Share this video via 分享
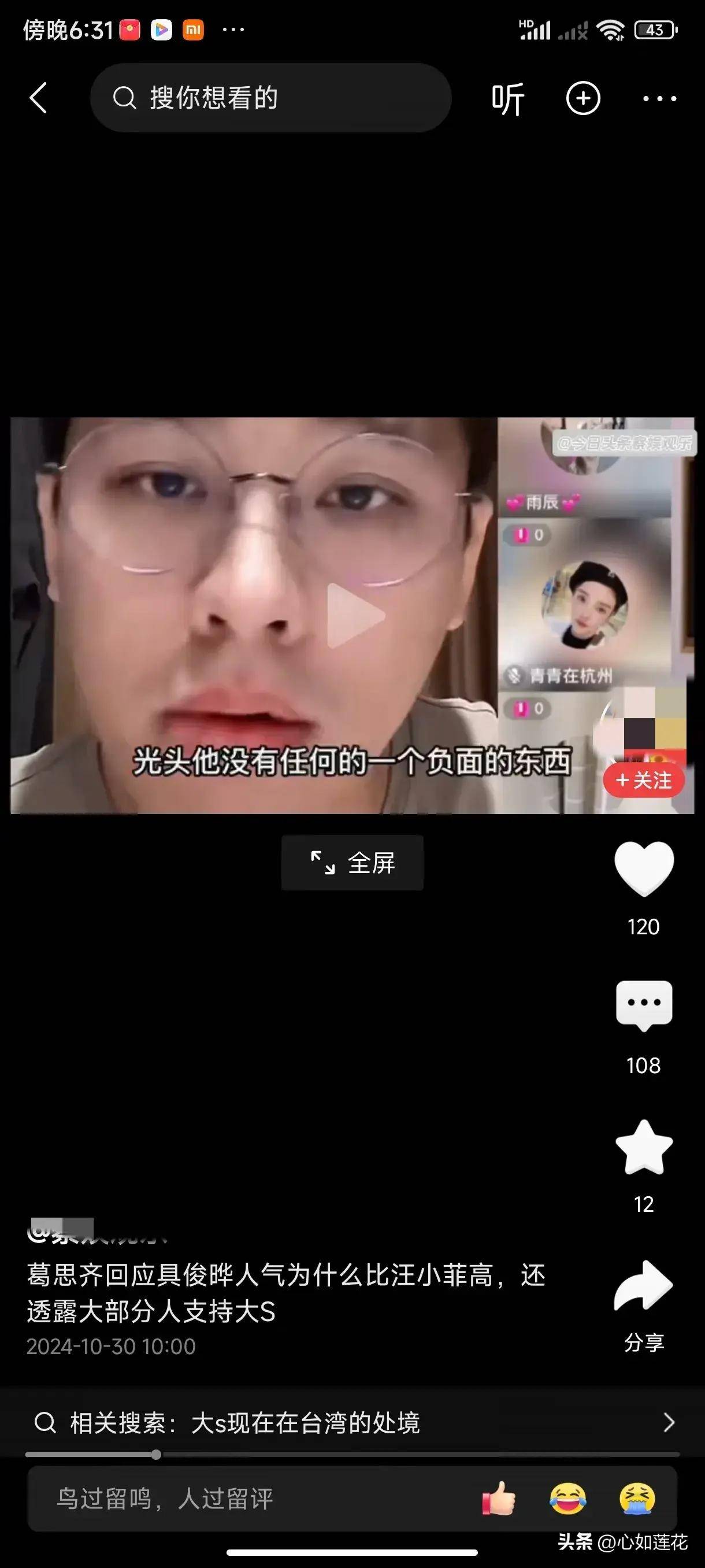Image resolution: width=705 pixels, height=1568 pixels. click(x=644, y=1286)
